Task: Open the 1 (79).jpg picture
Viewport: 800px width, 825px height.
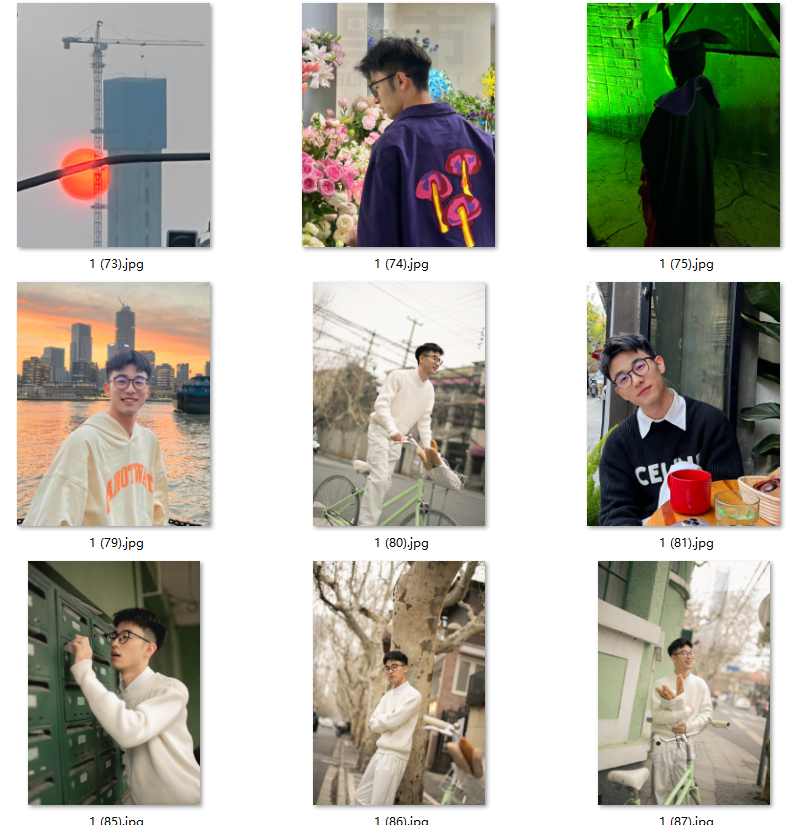Action: 113,404
